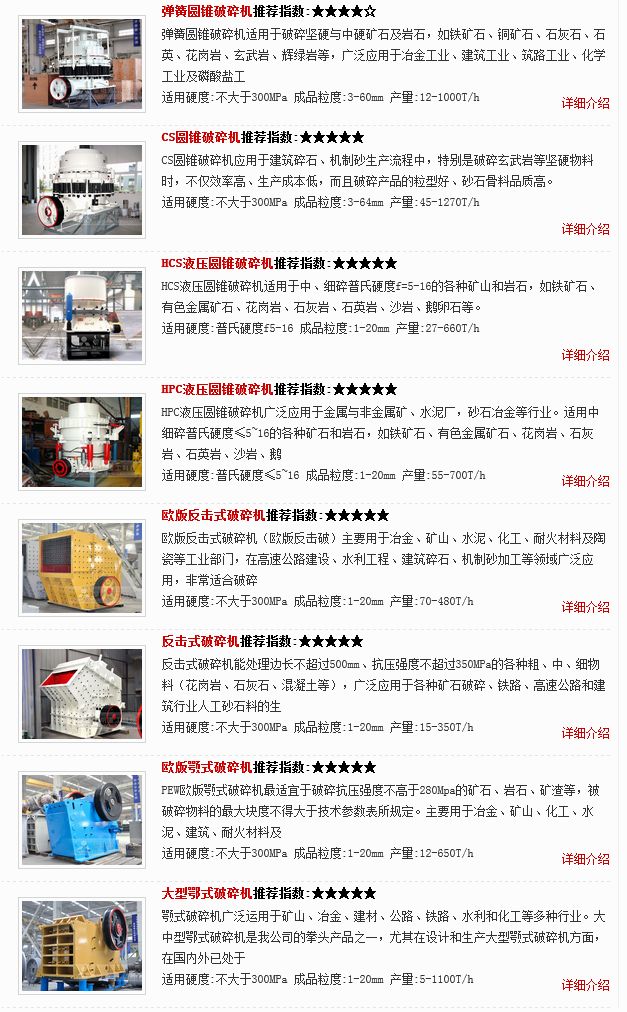Open the 弹簧圆锥破碎机 title link

pos(207,12)
